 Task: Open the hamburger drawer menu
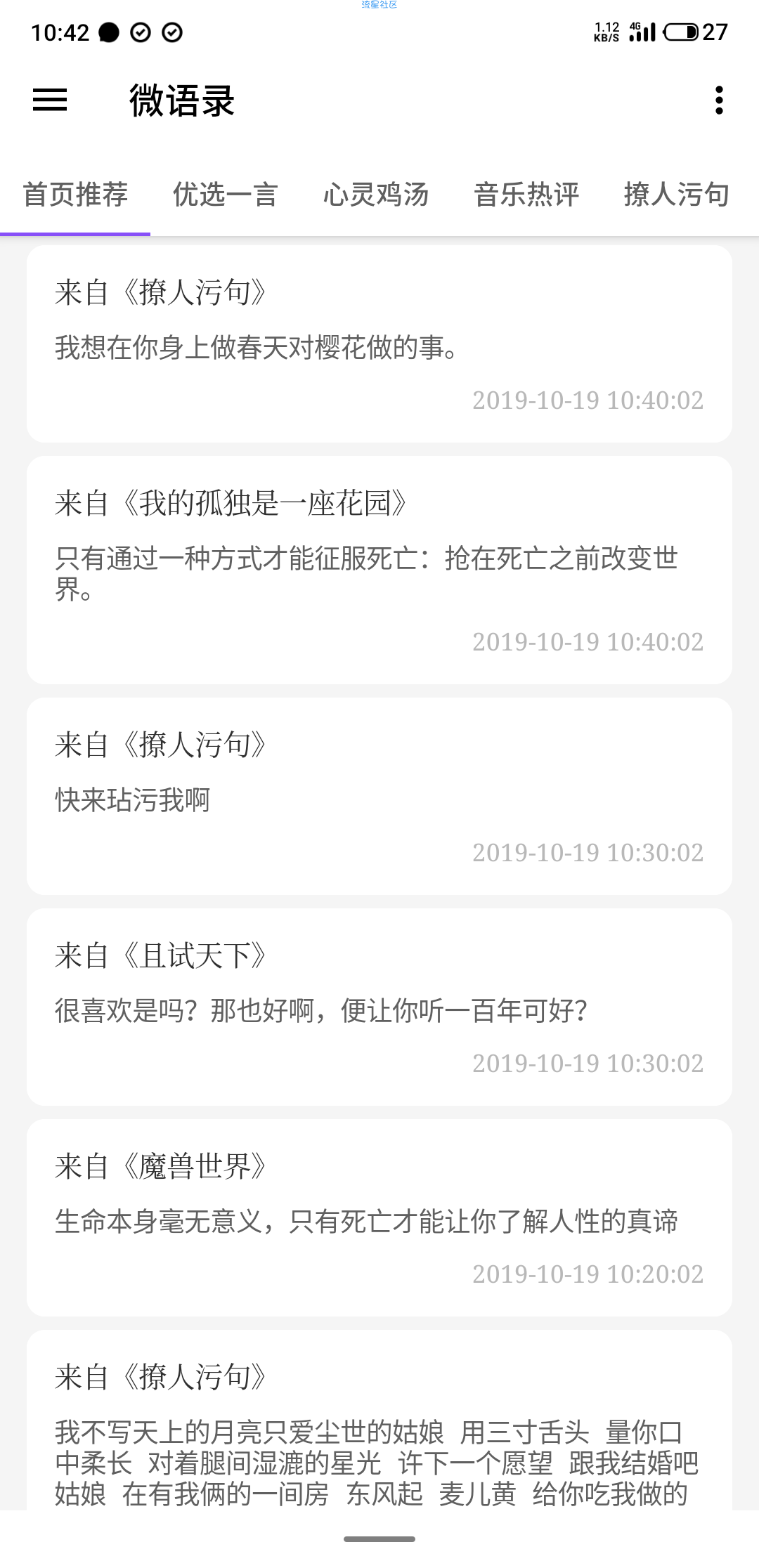(50, 100)
